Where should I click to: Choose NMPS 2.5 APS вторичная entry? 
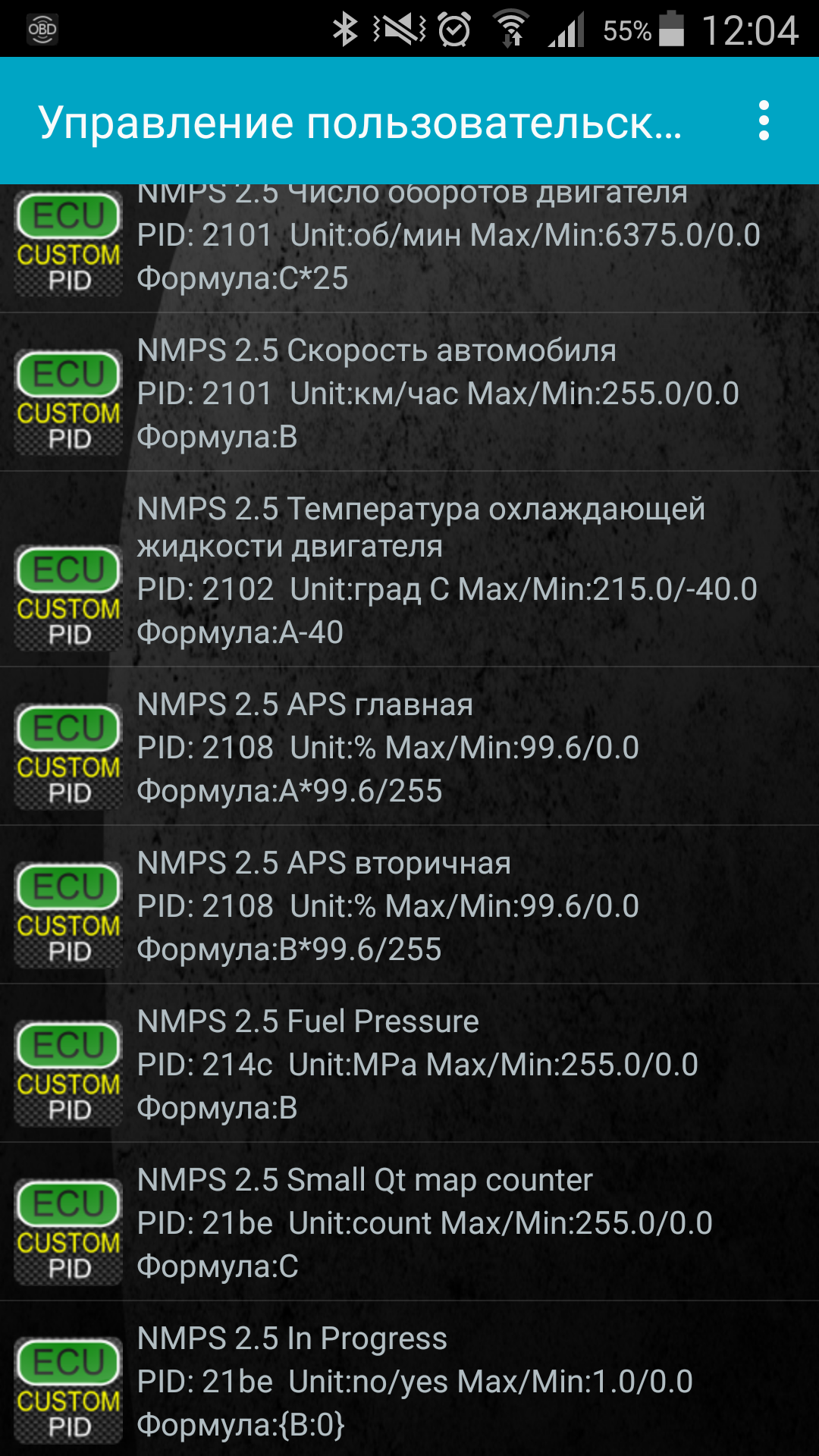[x=409, y=905]
